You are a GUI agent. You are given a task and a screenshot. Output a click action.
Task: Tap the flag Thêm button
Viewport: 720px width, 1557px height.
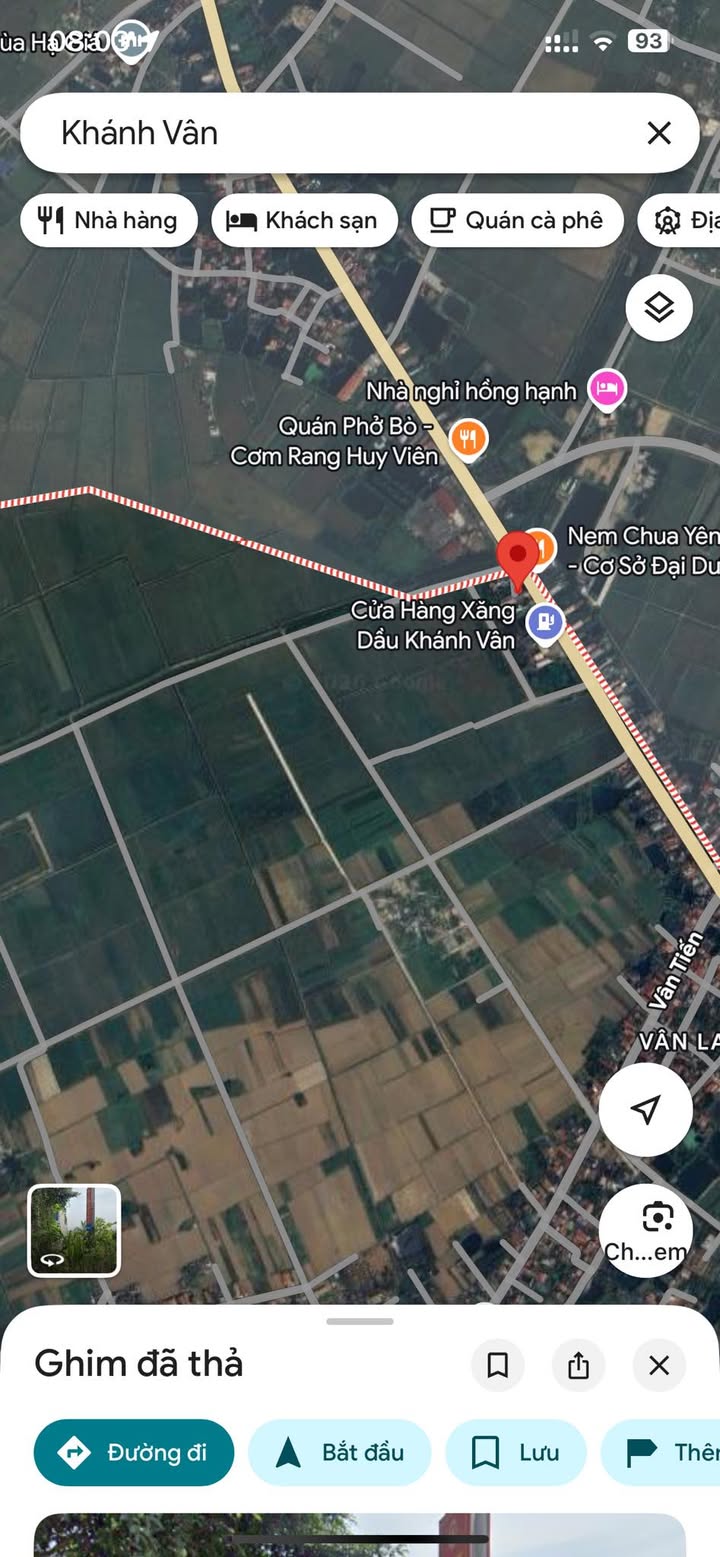665,1452
